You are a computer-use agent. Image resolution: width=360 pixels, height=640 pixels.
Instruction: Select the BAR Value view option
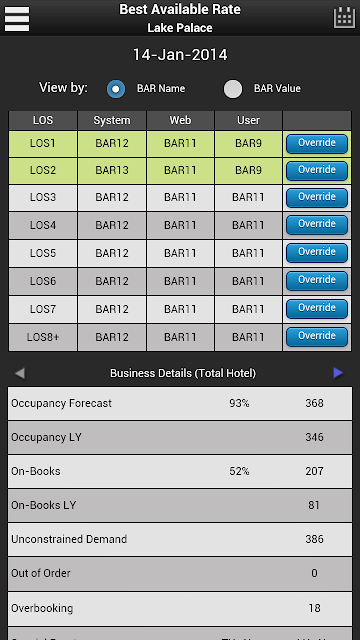tap(233, 89)
